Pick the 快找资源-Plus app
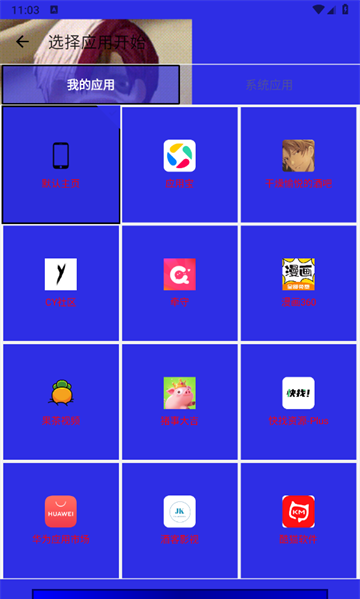The width and height of the screenshot is (360, 599). pyautogui.click(x=298, y=402)
